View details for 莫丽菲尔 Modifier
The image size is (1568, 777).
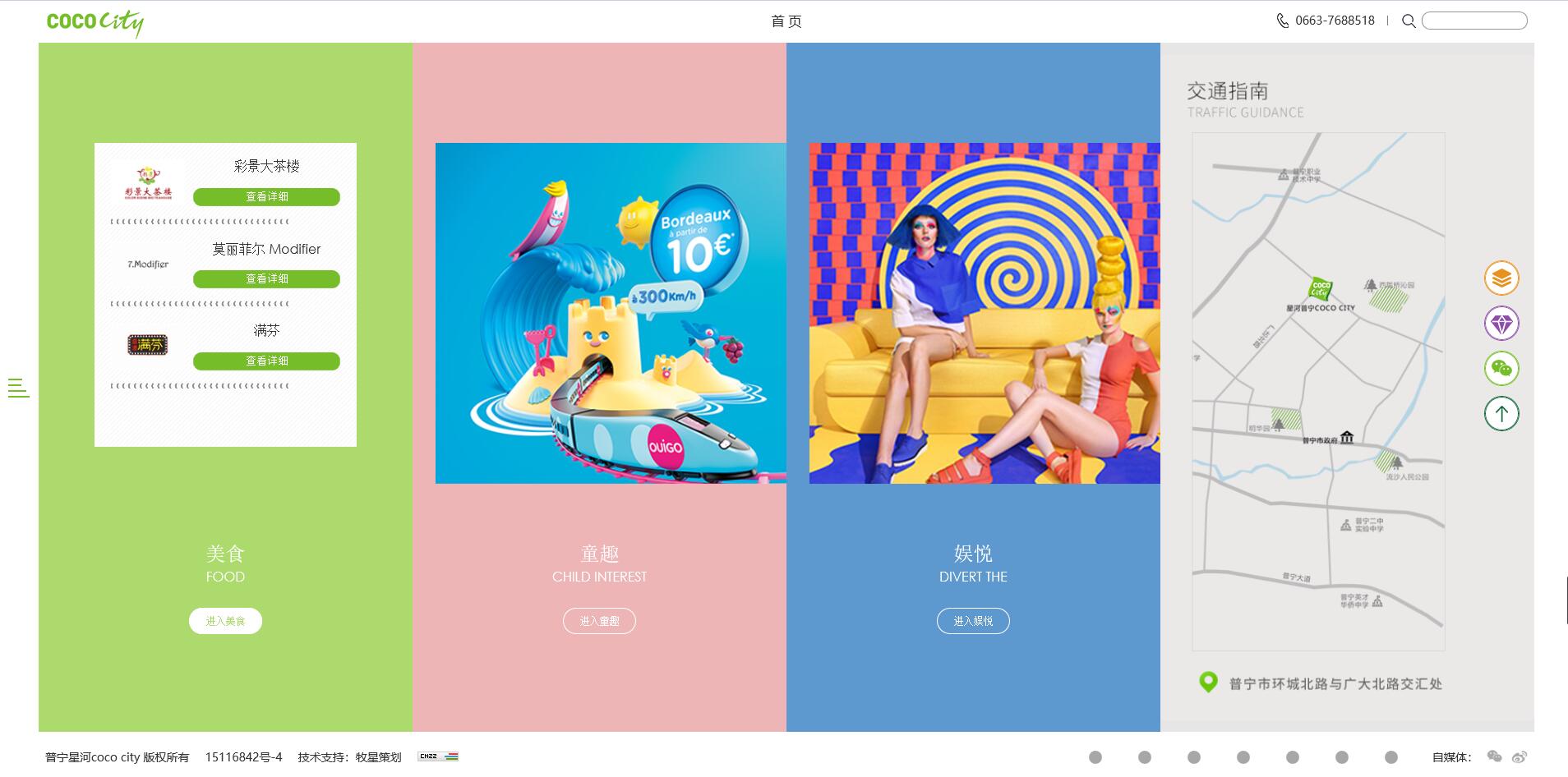(x=266, y=279)
